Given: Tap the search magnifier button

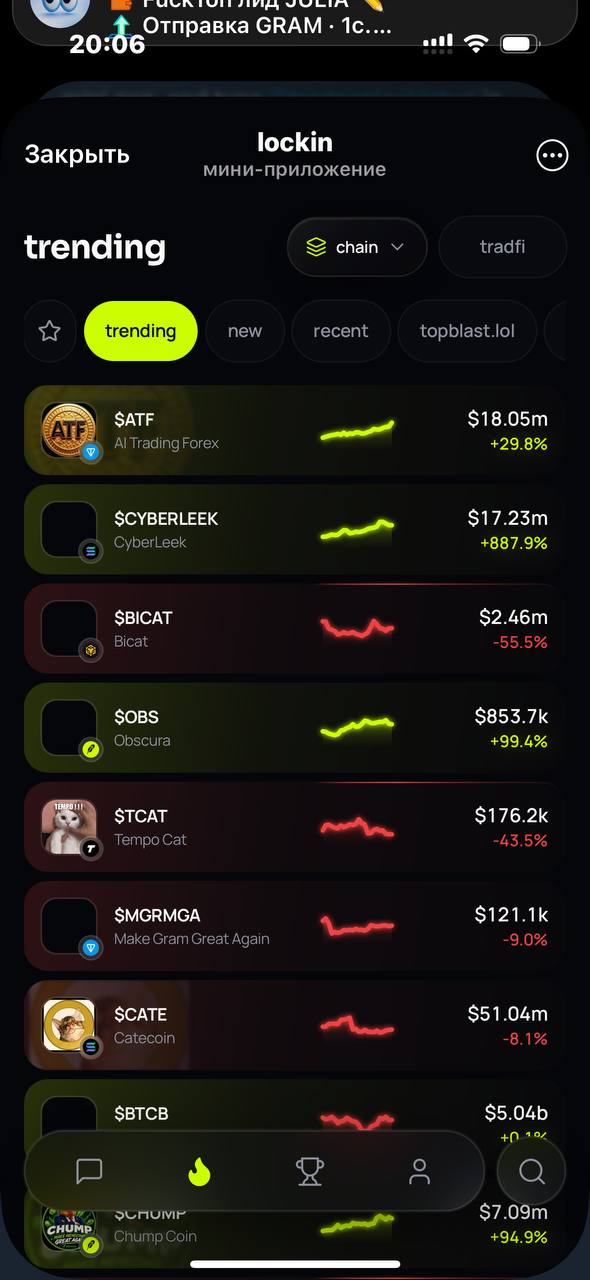Looking at the screenshot, I should click(x=532, y=1171).
